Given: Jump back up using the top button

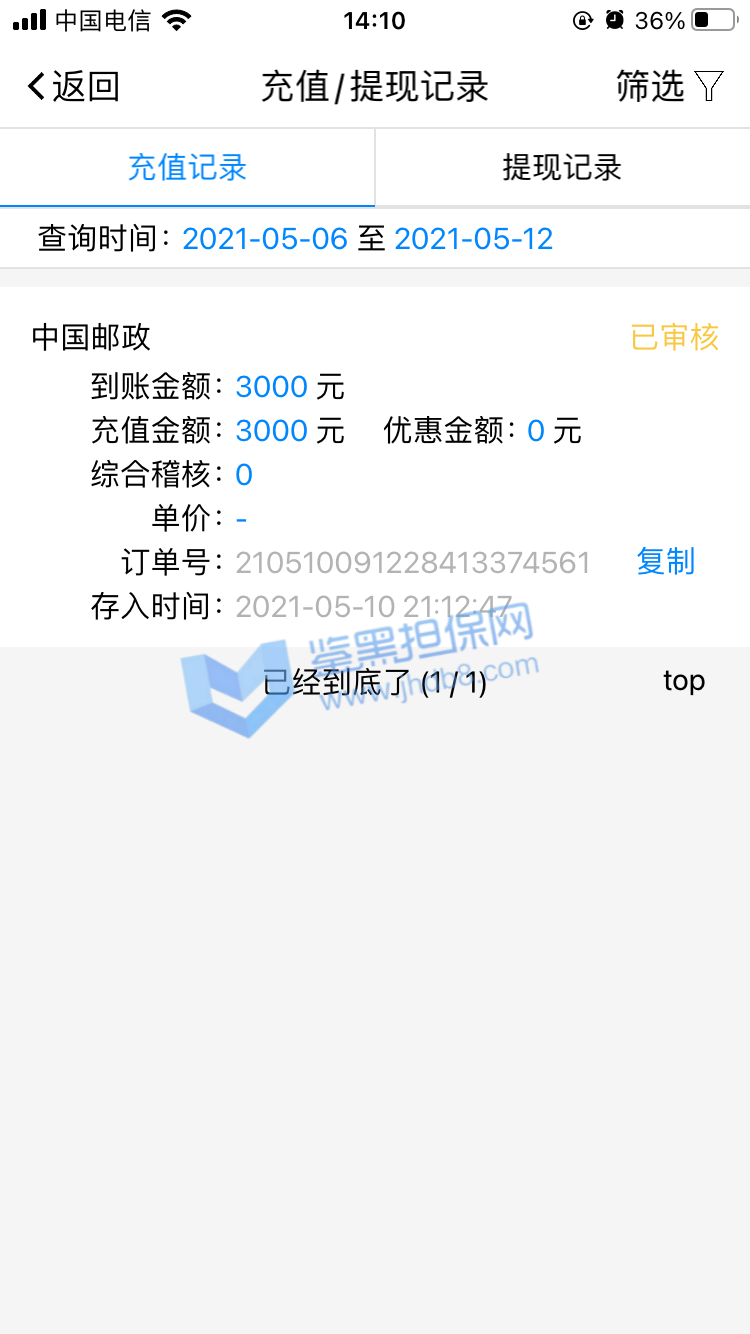Looking at the screenshot, I should click(684, 681).
